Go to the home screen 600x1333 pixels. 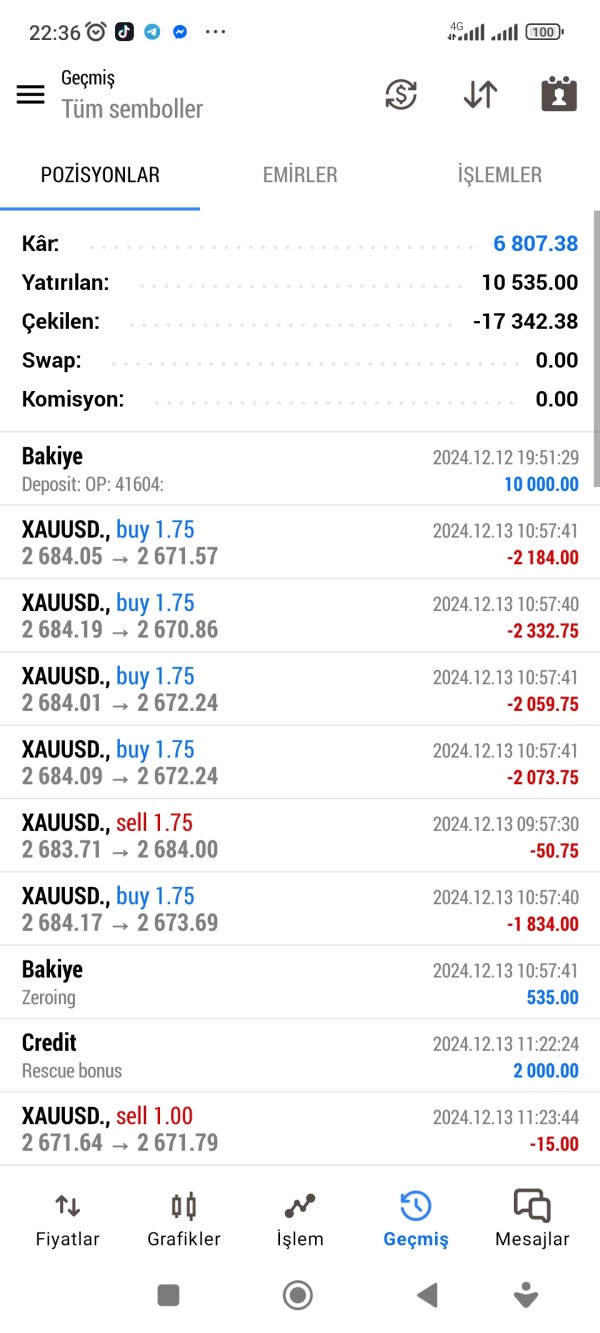298,1296
